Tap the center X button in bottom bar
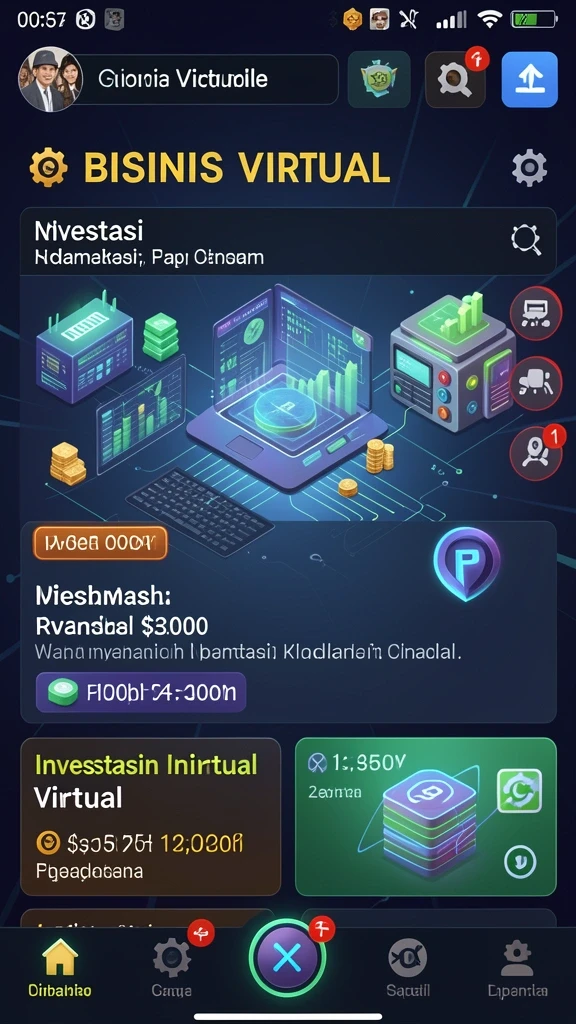Viewport: 576px width, 1024px height. click(x=287, y=959)
